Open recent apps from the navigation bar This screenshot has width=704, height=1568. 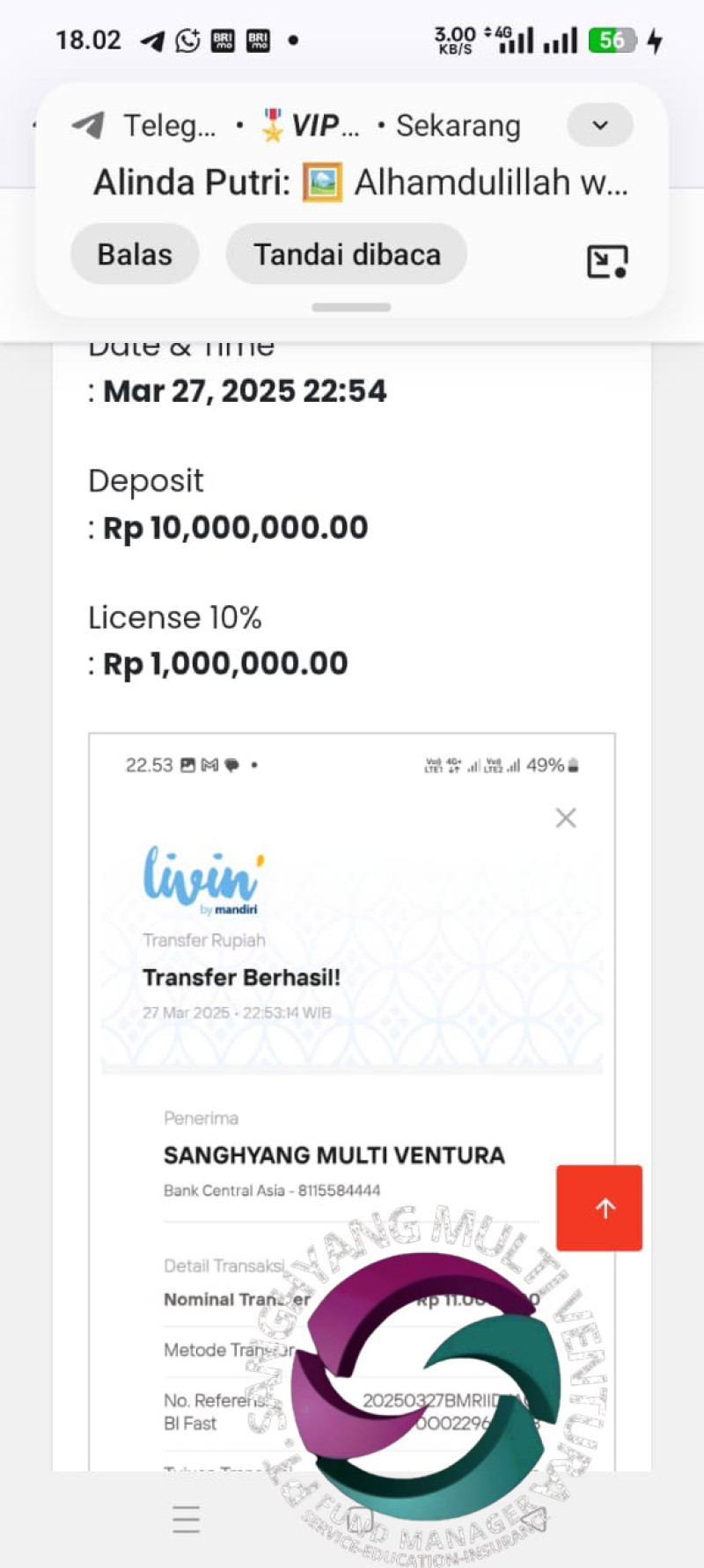click(x=187, y=1520)
